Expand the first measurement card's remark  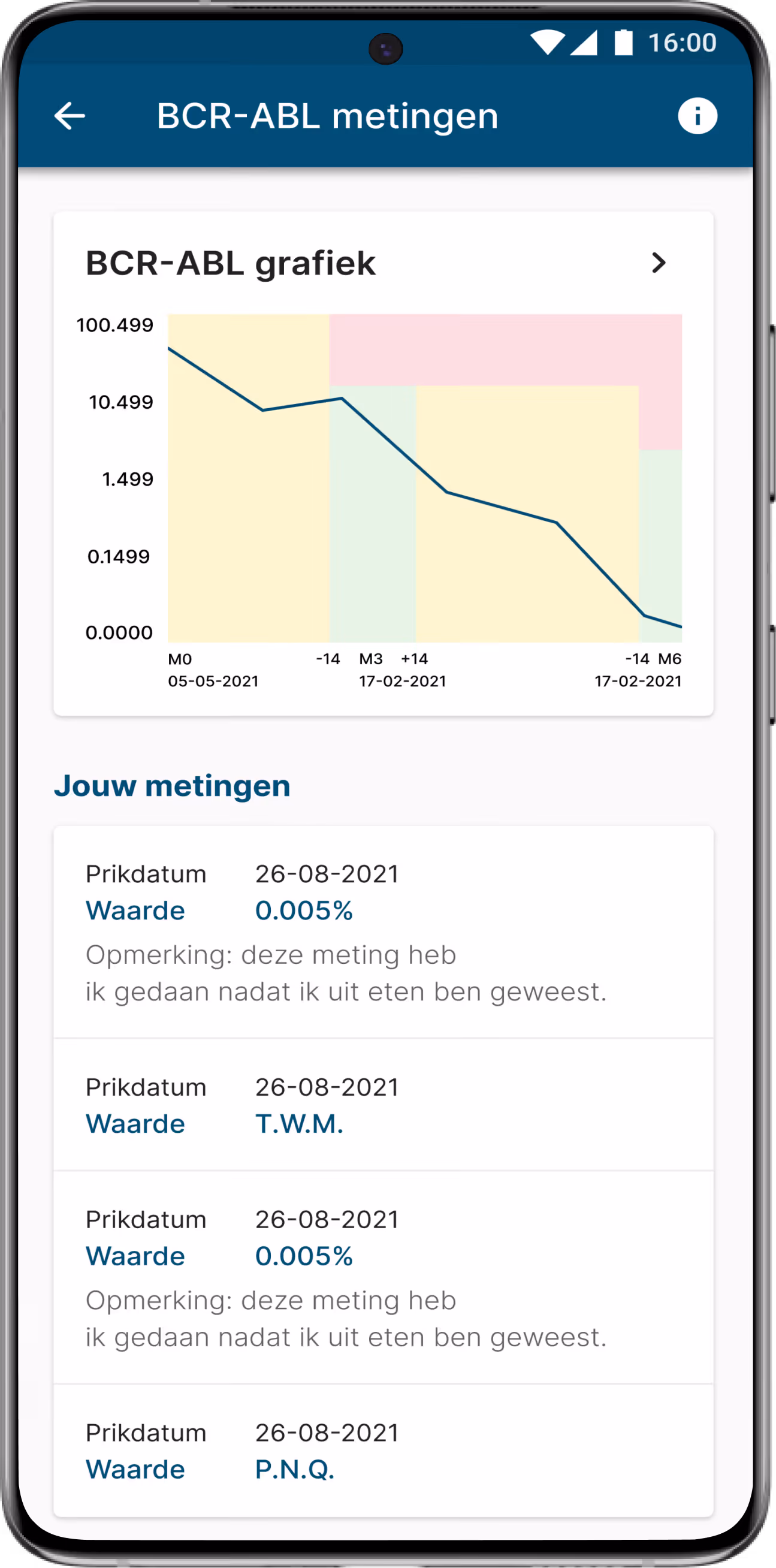click(346, 973)
